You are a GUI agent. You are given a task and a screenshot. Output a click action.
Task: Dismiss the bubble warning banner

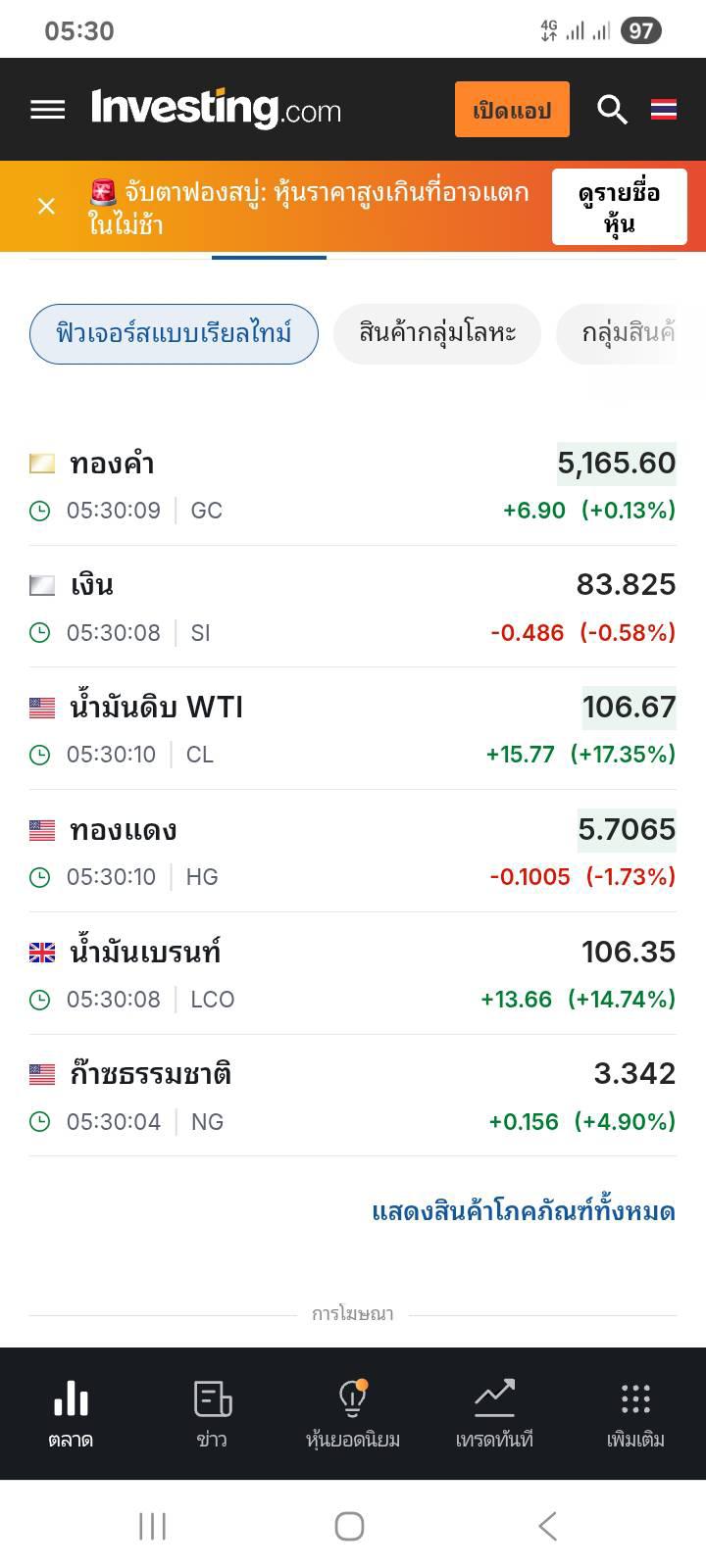[x=46, y=206]
